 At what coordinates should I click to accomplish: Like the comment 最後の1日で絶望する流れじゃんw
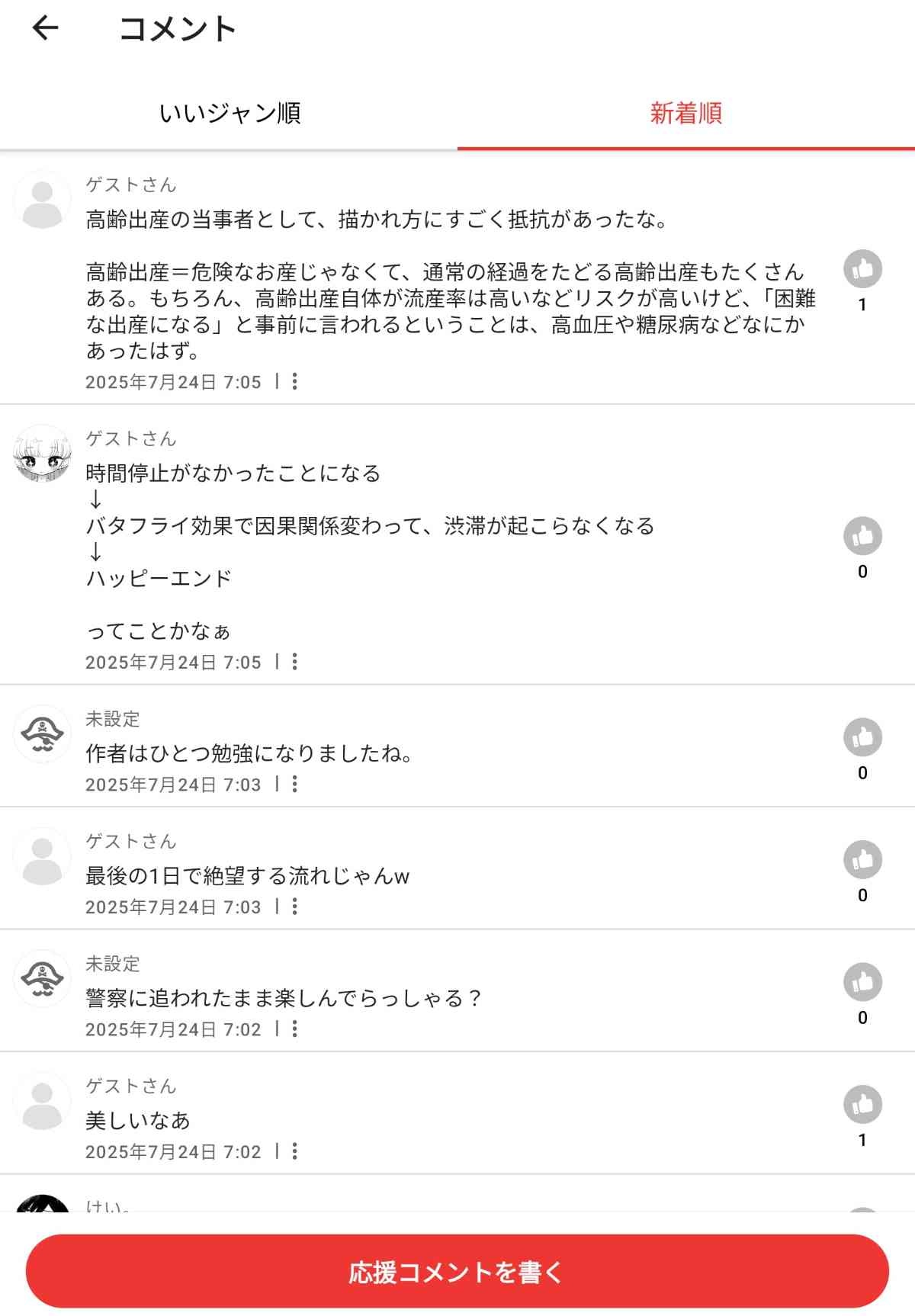click(862, 861)
